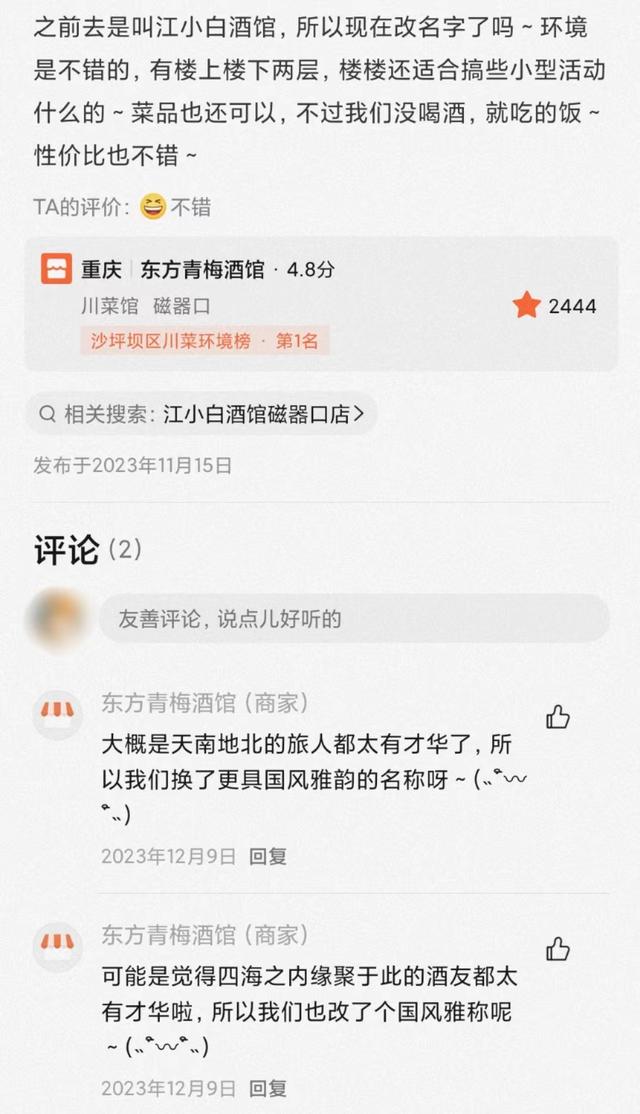Image resolution: width=640 pixels, height=1114 pixels.
Task: Tap the 友善评论 comment input field
Action: pos(354,619)
